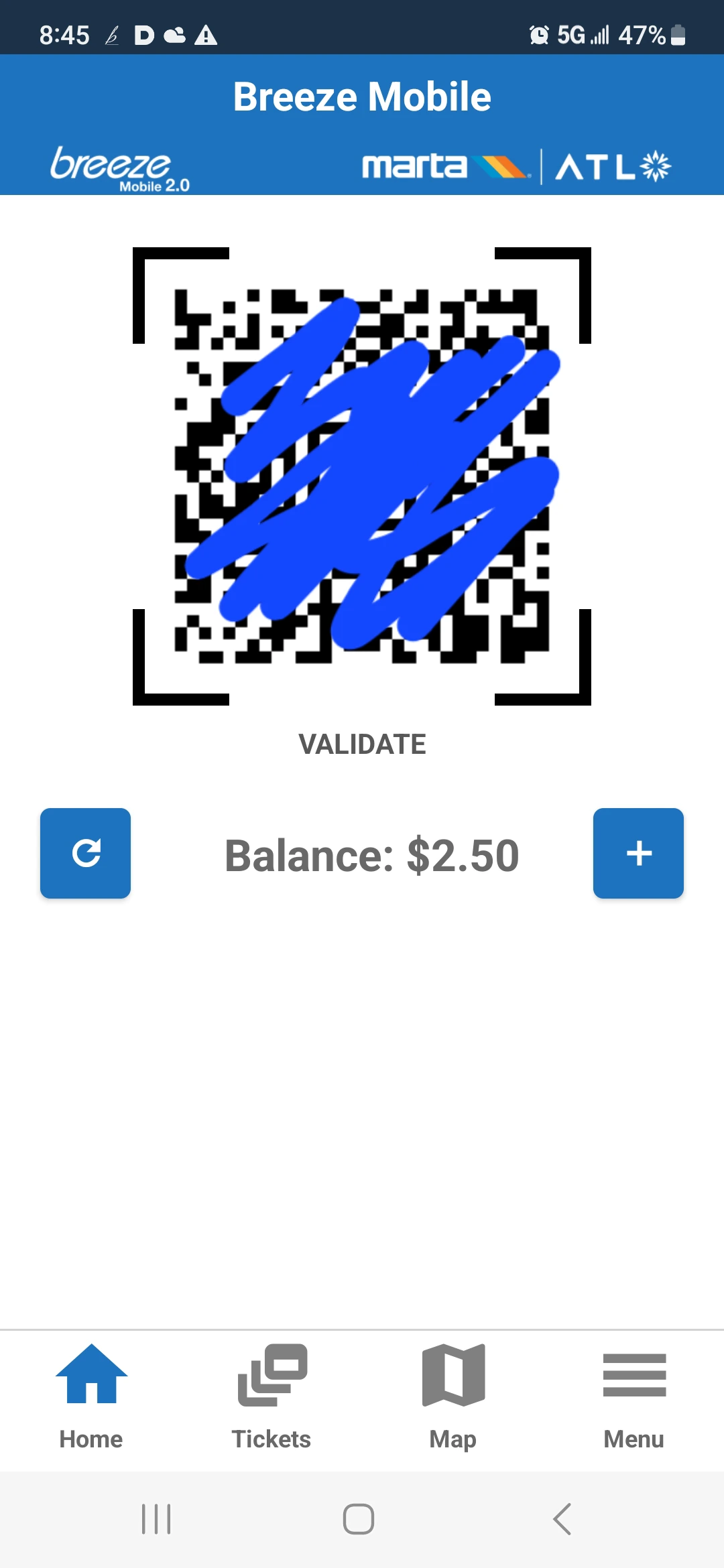Open recent apps from navigation bar
Image resolution: width=724 pixels, height=1568 pixels.
click(x=156, y=1519)
